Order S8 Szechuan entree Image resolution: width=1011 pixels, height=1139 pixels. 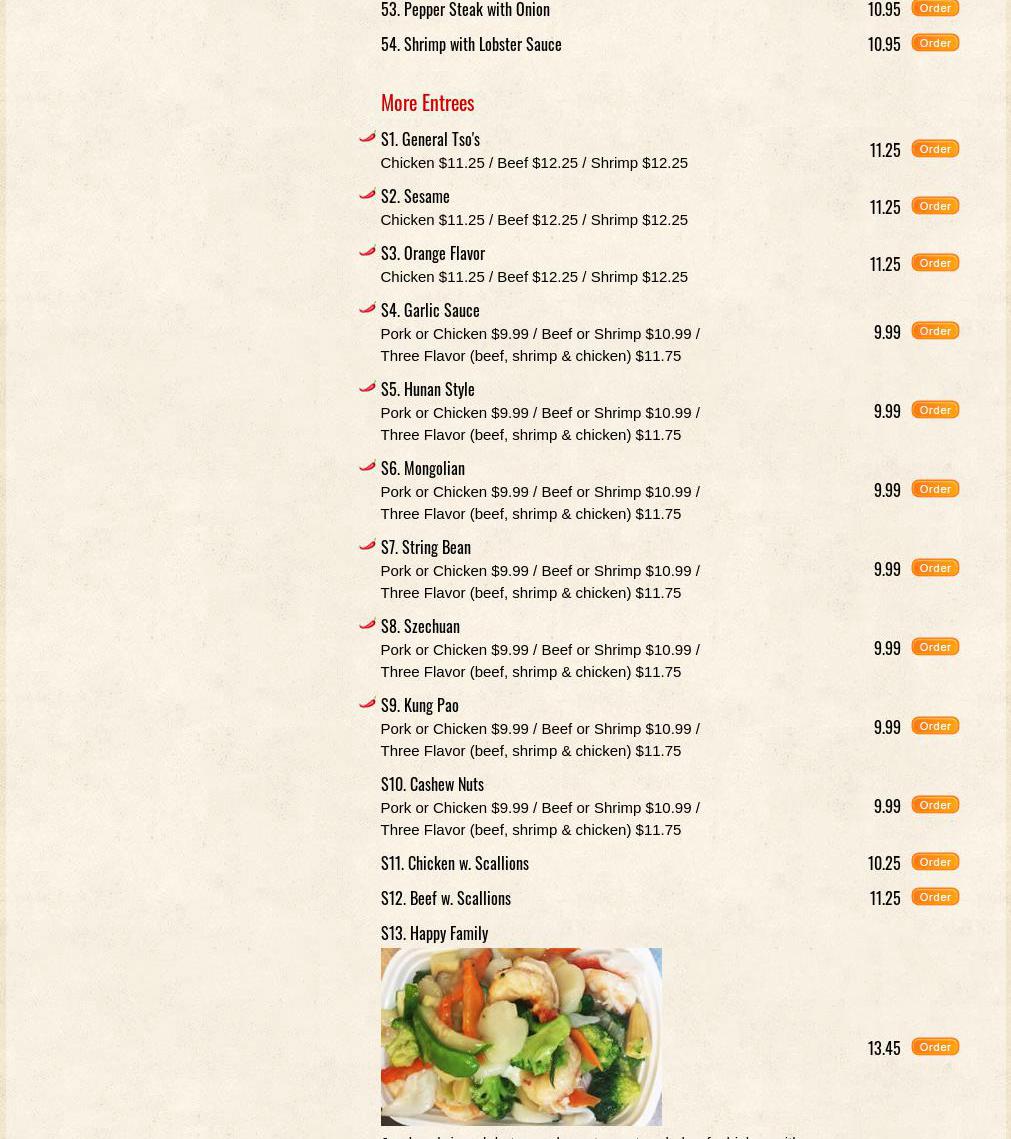pyautogui.click(x=935, y=647)
